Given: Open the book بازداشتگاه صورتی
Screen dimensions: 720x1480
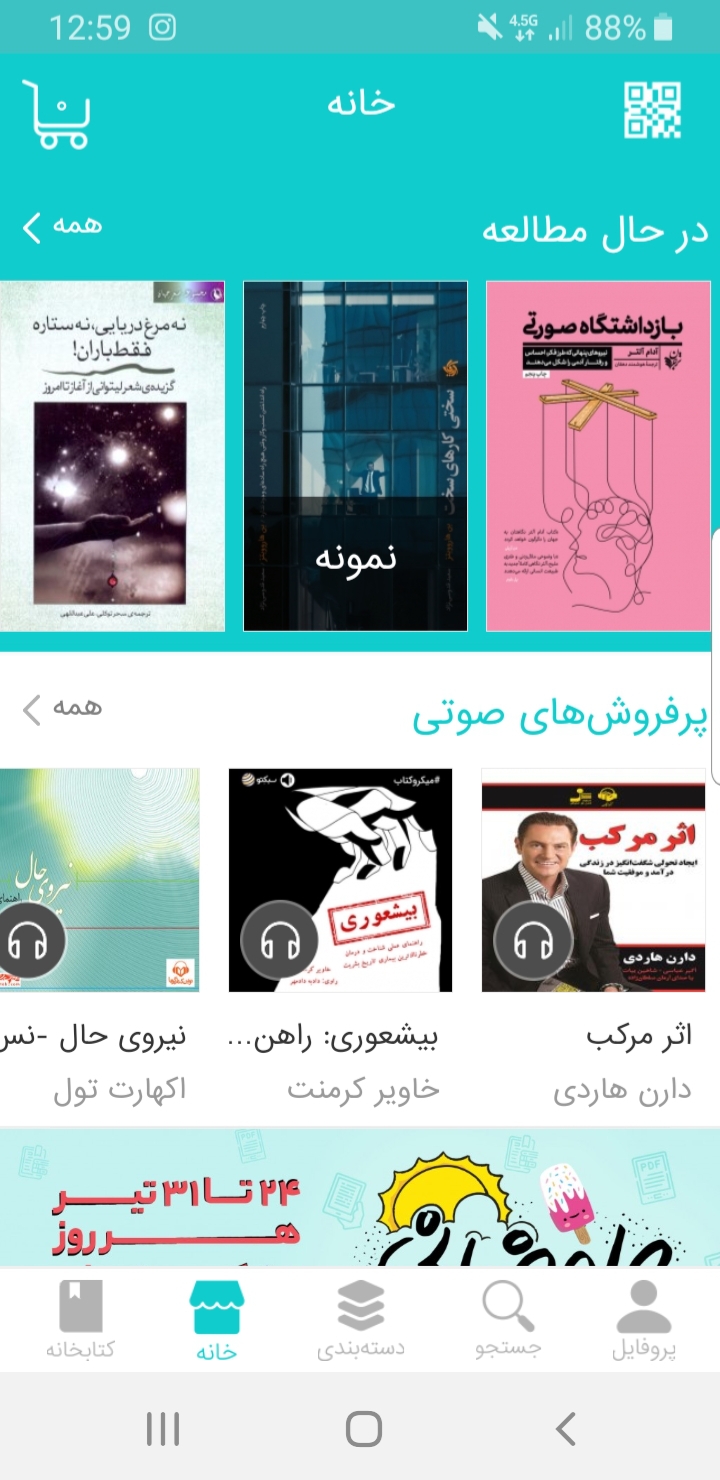Looking at the screenshot, I should tap(603, 456).
